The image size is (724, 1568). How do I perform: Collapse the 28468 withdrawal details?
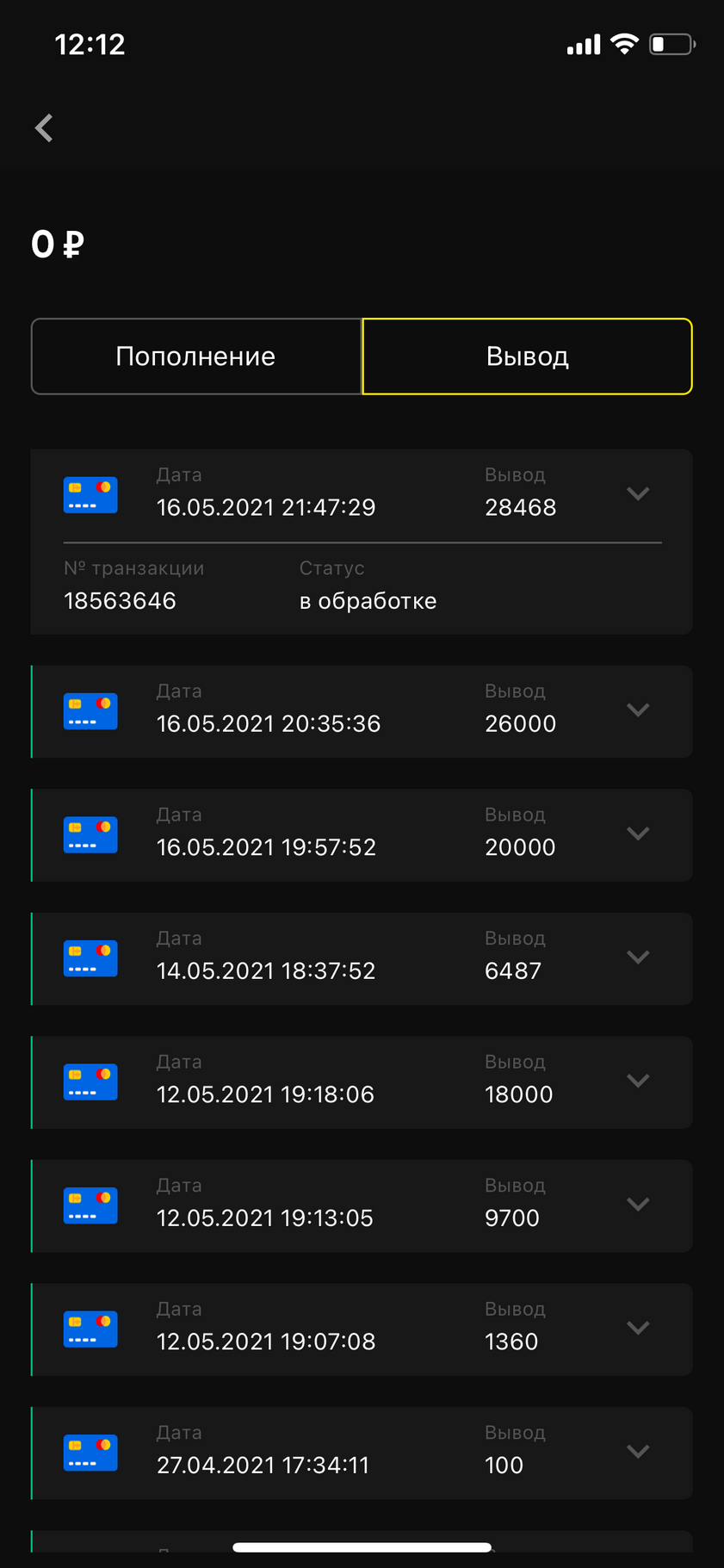click(x=638, y=493)
